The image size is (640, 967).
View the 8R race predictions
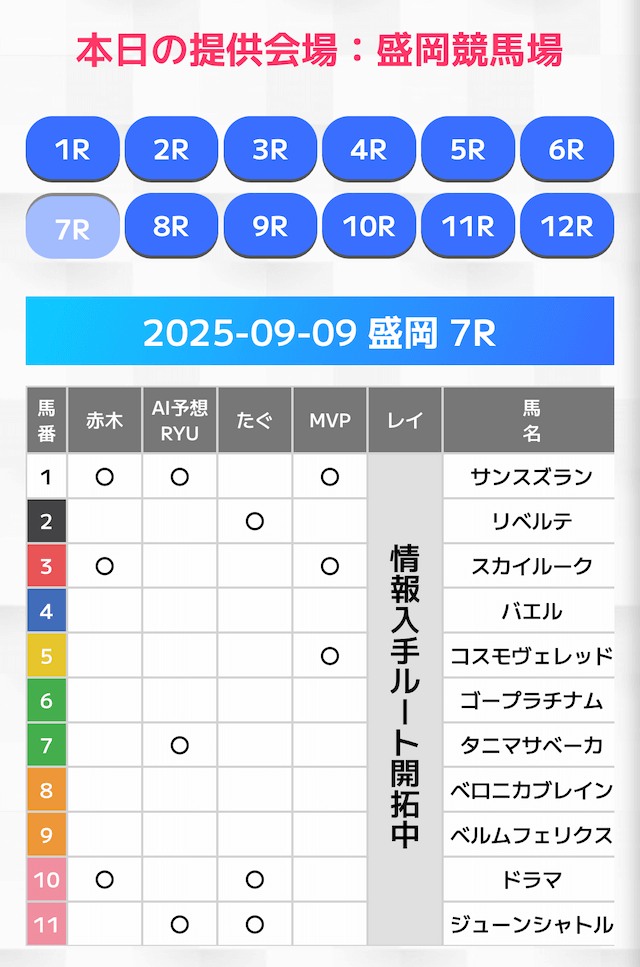[x=171, y=227]
